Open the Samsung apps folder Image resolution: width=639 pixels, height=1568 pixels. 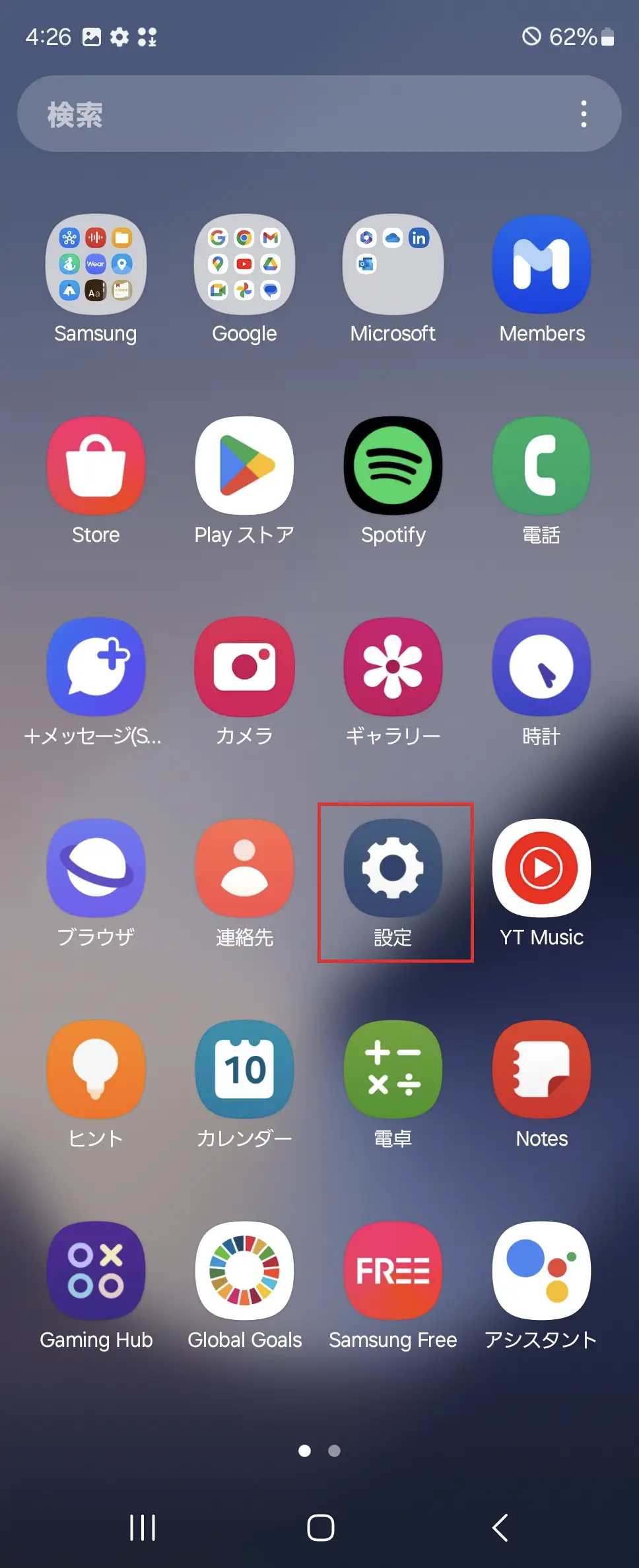click(x=96, y=264)
